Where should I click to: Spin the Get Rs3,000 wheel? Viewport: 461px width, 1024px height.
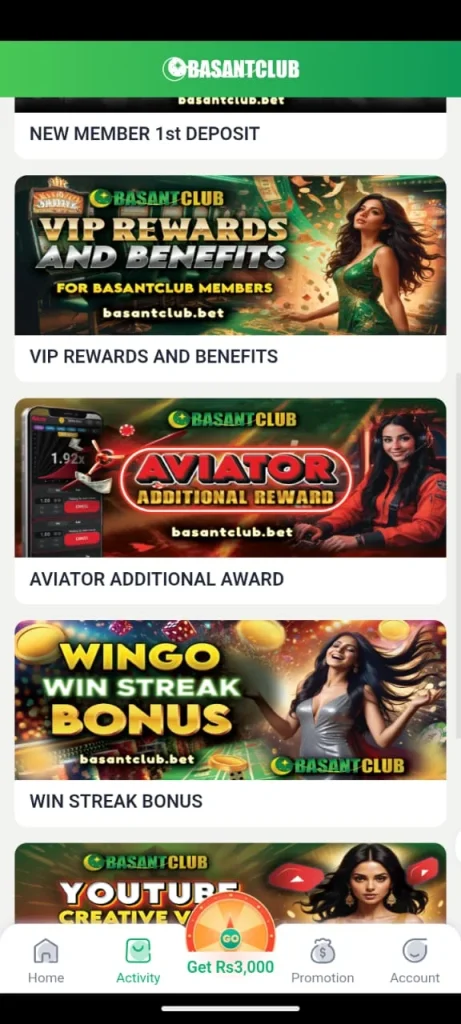coord(230,938)
